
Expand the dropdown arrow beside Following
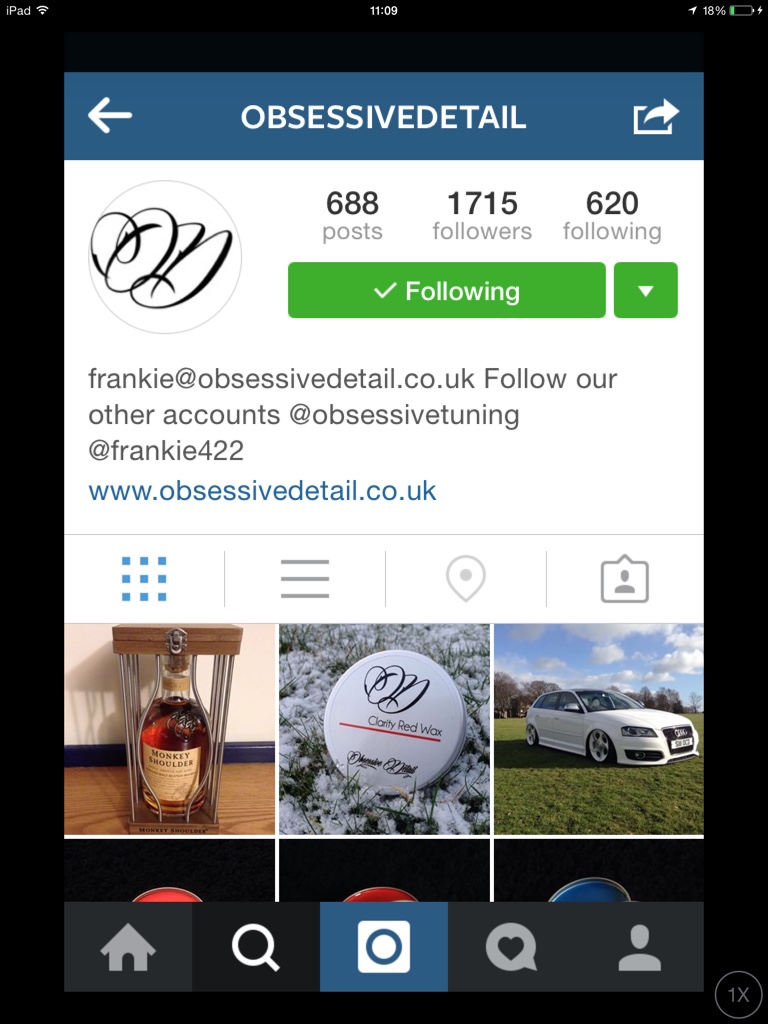tap(645, 291)
